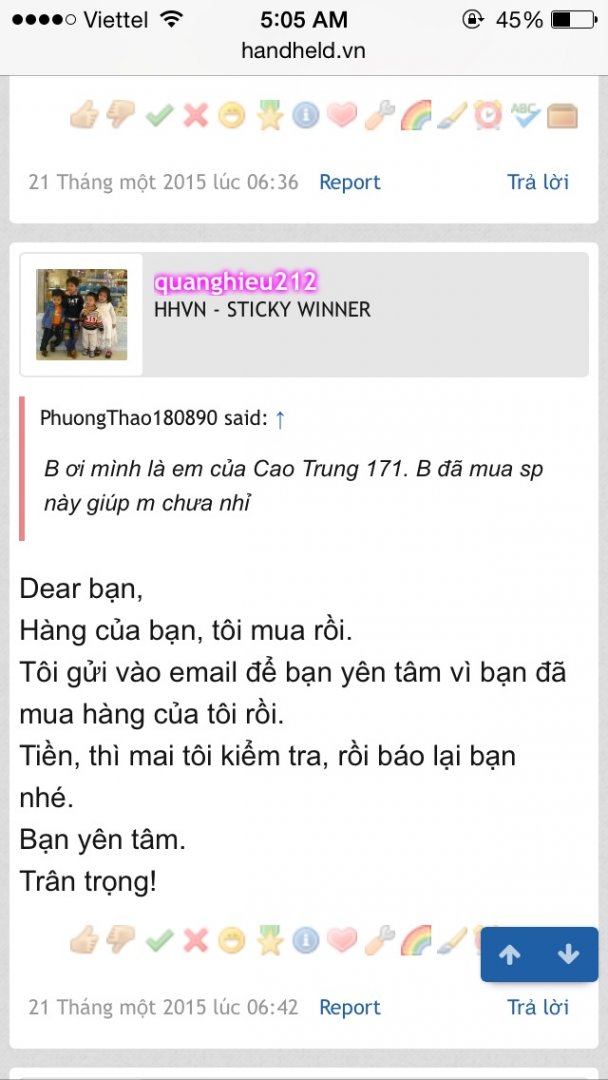The width and height of the screenshot is (608, 1080).
Task: Hit the scroll-up arrow button
Action: (x=510, y=955)
